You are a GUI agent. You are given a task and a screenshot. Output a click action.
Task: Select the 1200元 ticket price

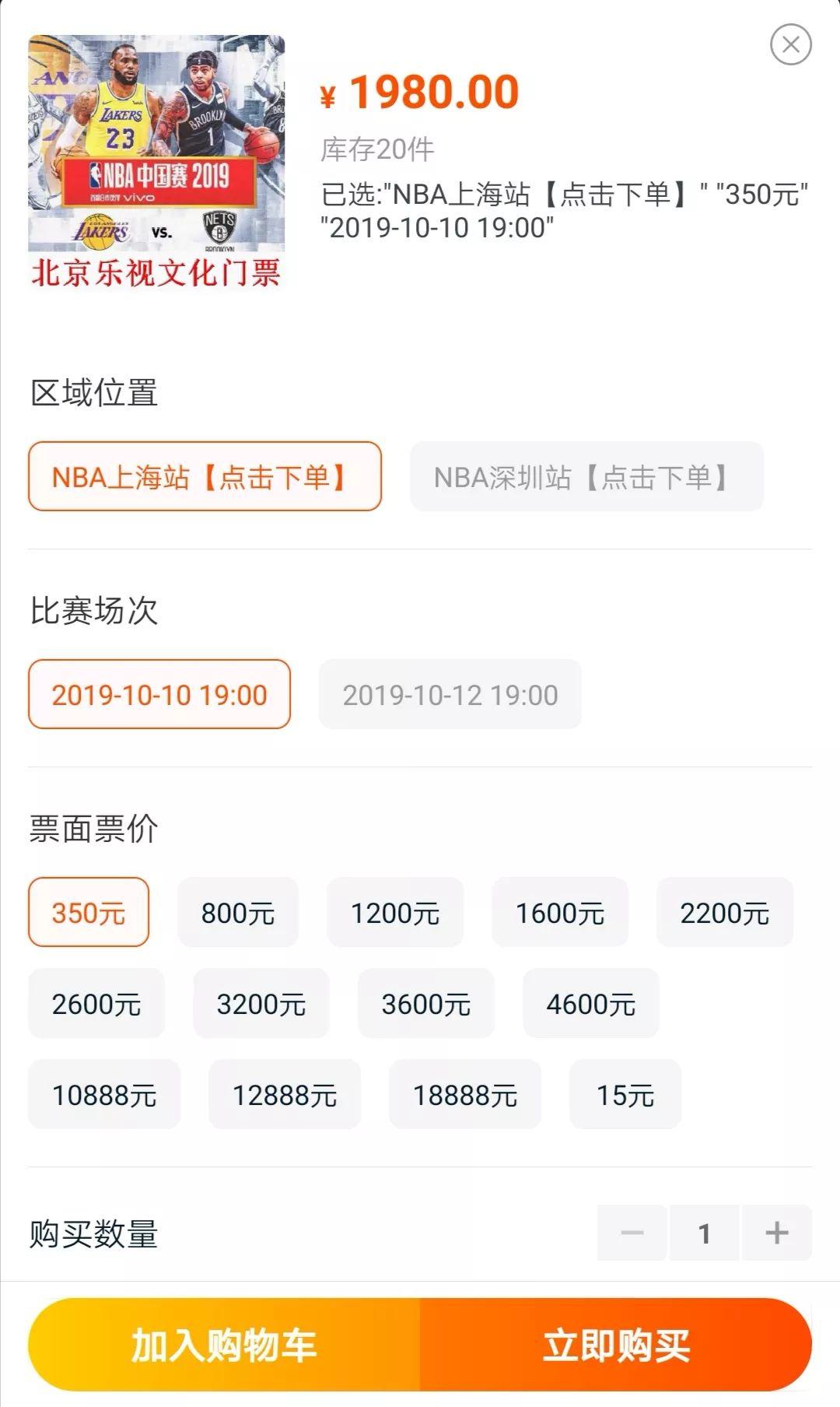pos(395,912)
